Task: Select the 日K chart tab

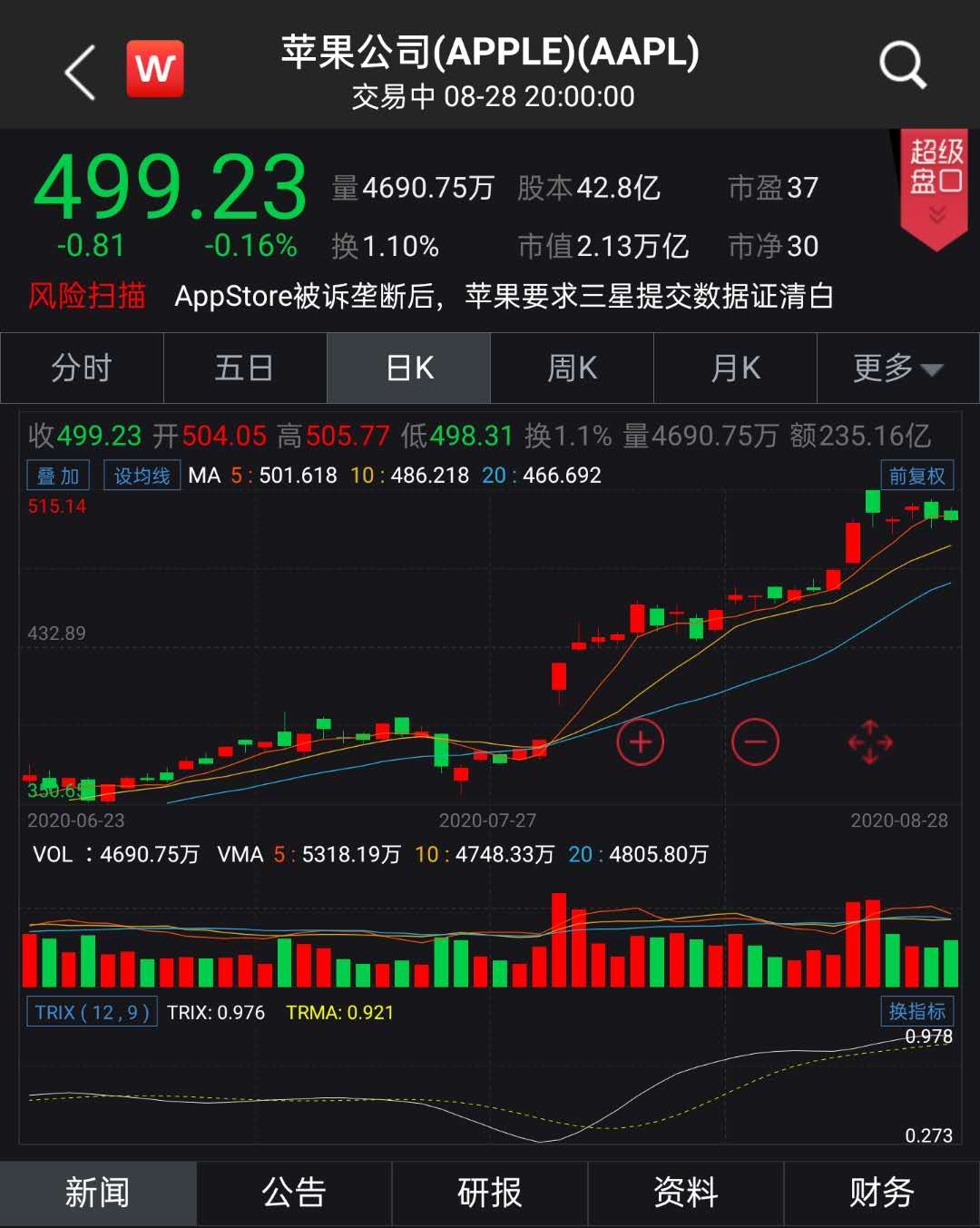Action: point(408,368)
